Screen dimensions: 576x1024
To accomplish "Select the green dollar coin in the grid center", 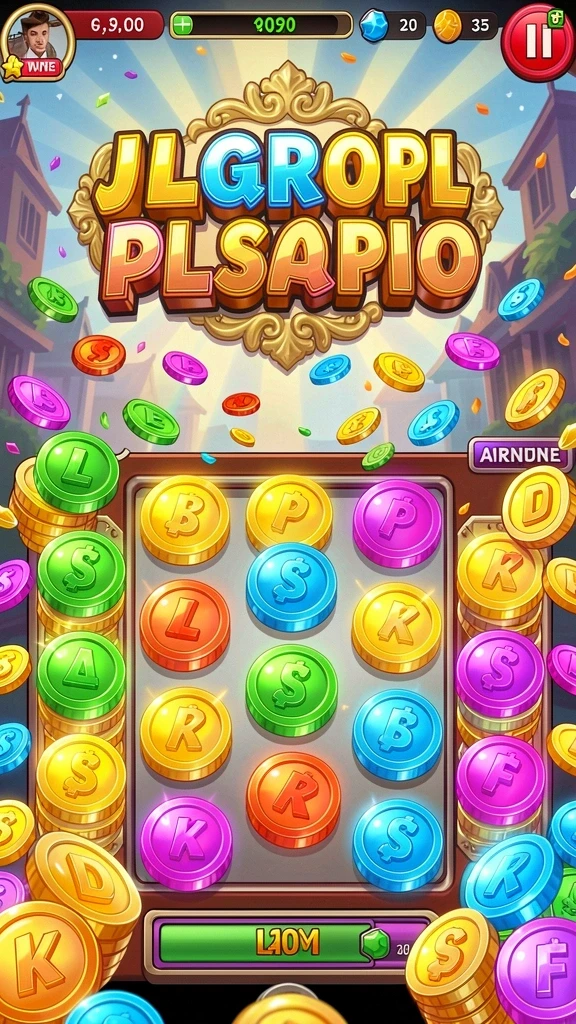I will point(292,691).
